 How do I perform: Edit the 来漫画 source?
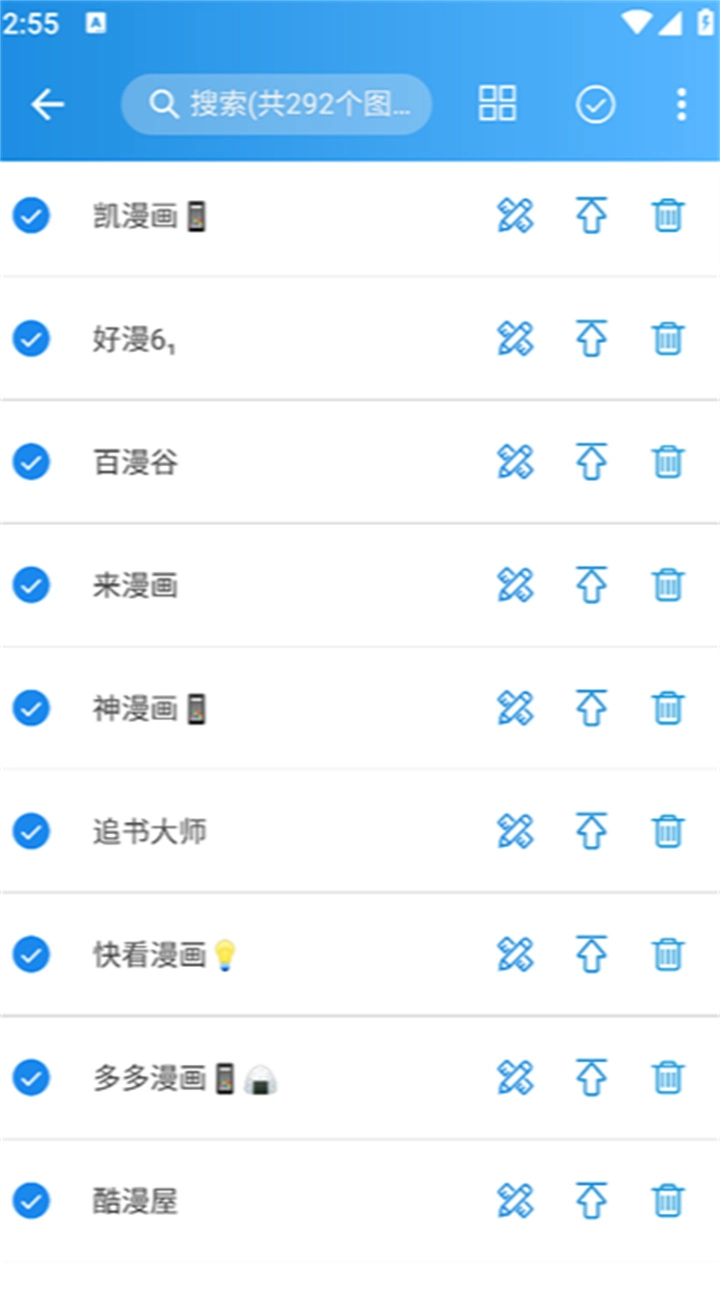(515, 585)
